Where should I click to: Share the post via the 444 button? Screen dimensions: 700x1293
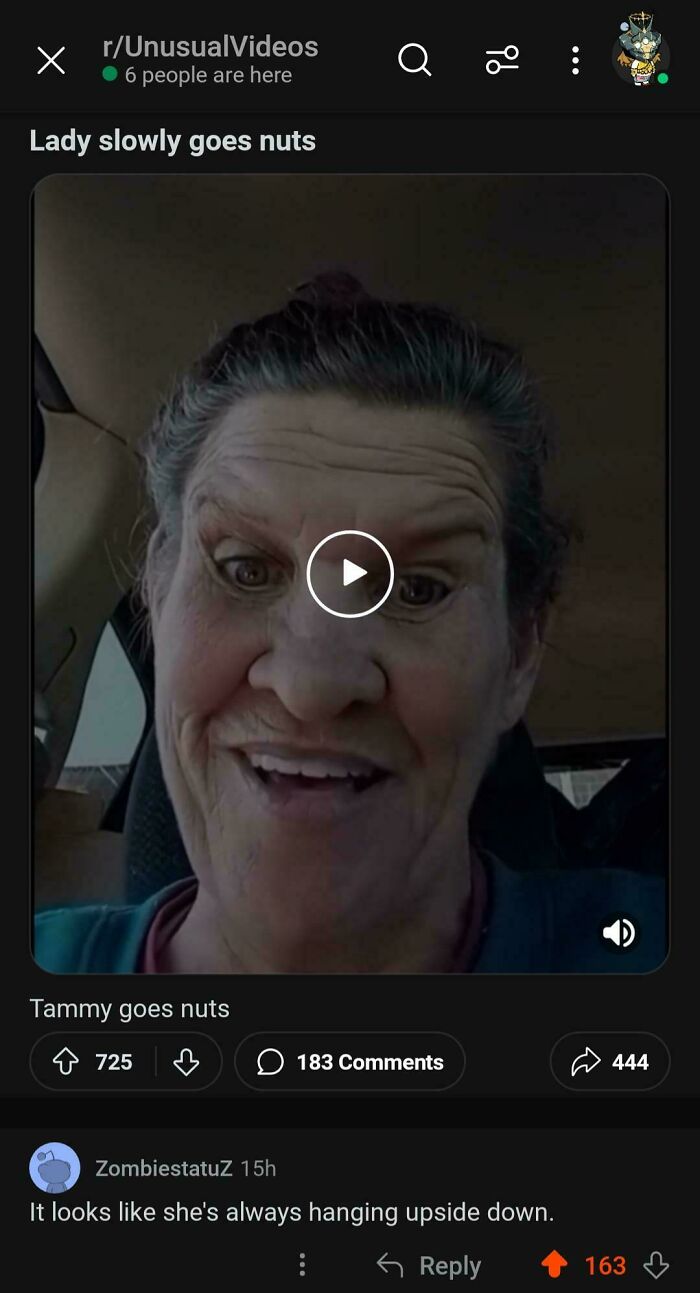click(610, 1062)
